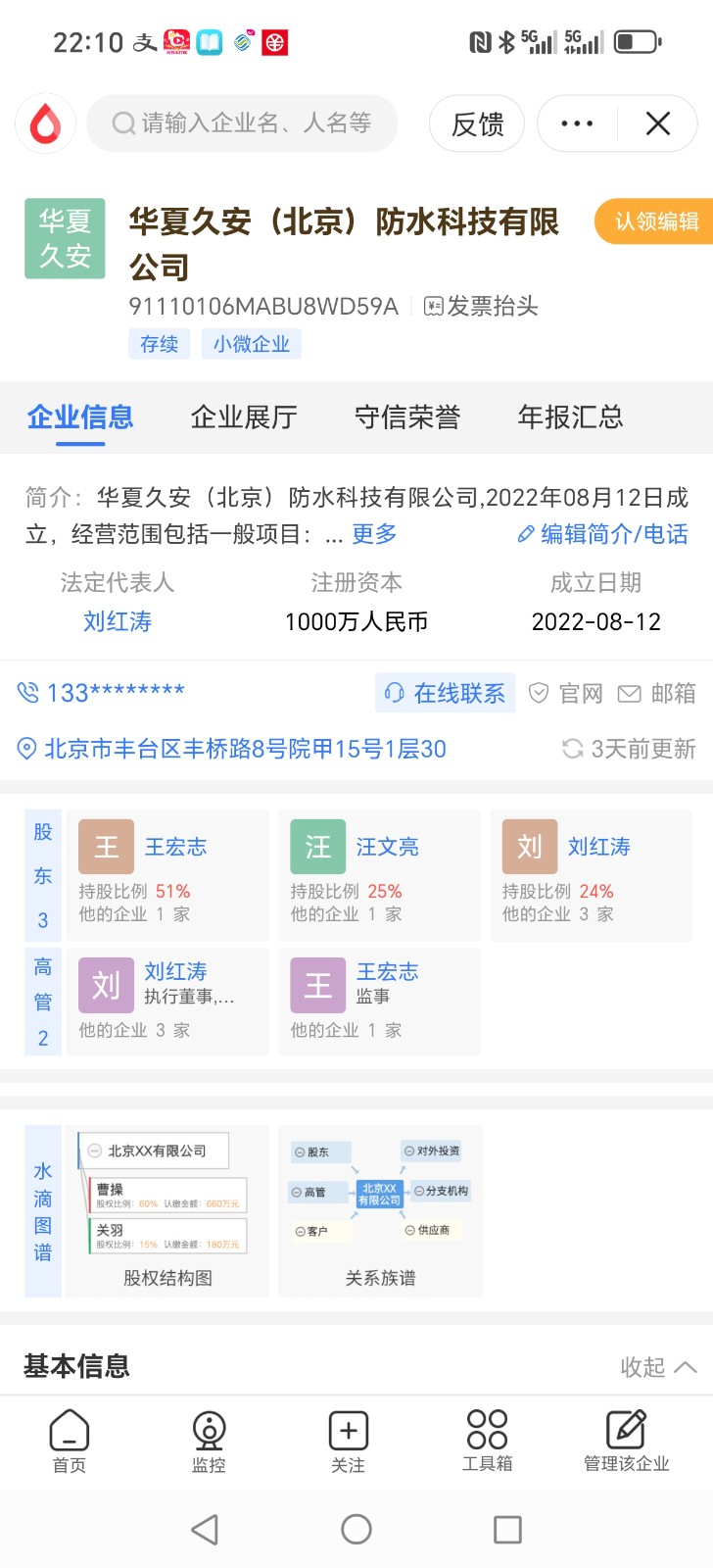This screenshot has height=1568, width=713.
Task: Expand the company intro with 更多
Action: click(x=374, y=534)
